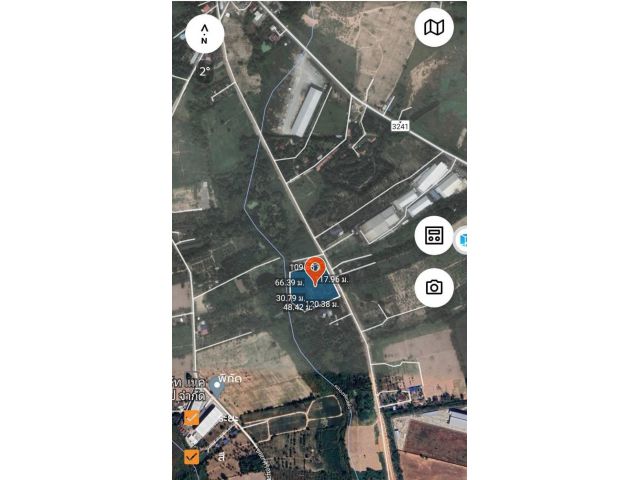Capture the map with the camera button
This screenshot has width=640, height=480.
pyautogui.click(x=434, y=287)
